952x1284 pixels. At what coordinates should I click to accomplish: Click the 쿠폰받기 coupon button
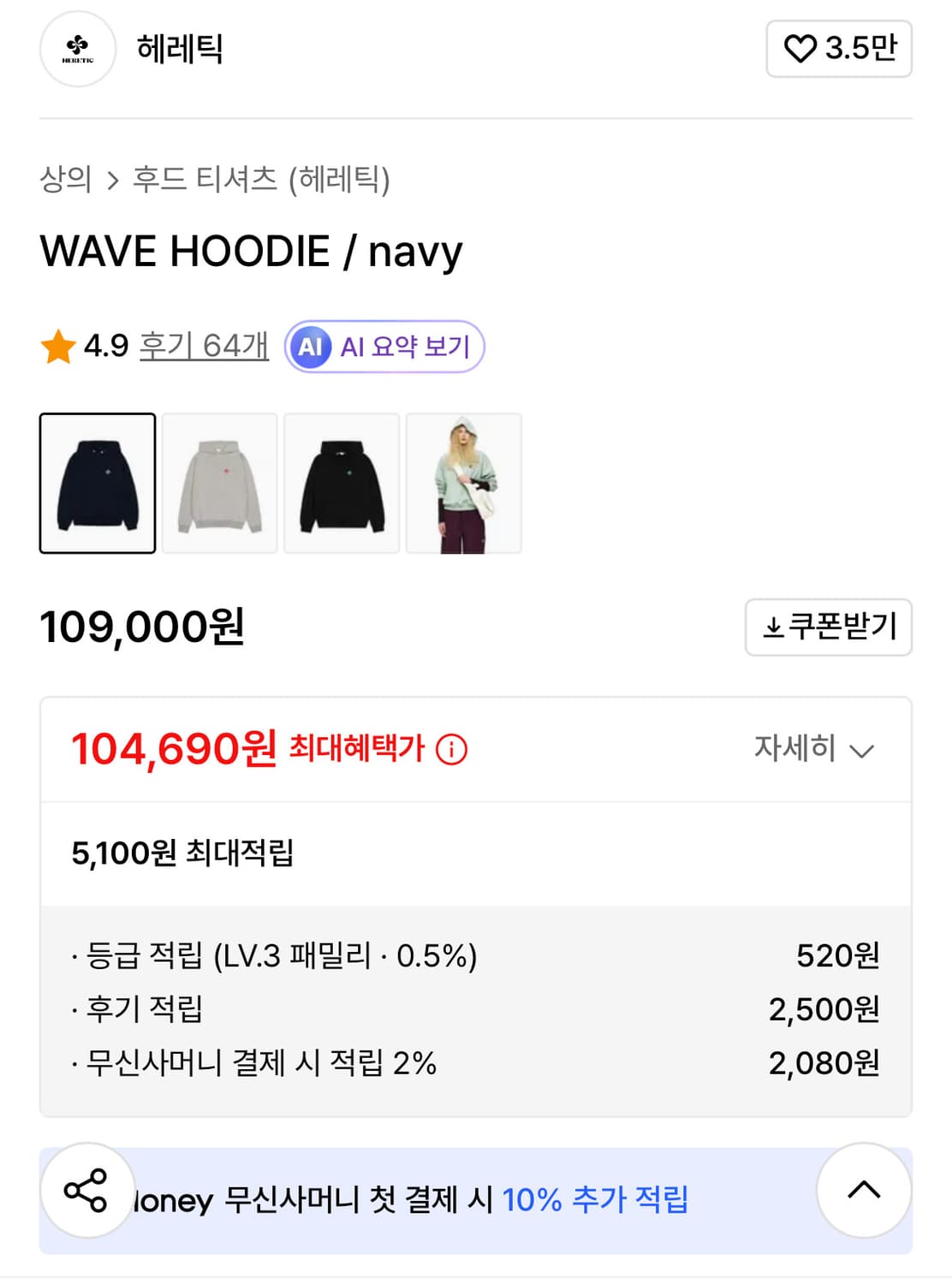click(827, 627)
